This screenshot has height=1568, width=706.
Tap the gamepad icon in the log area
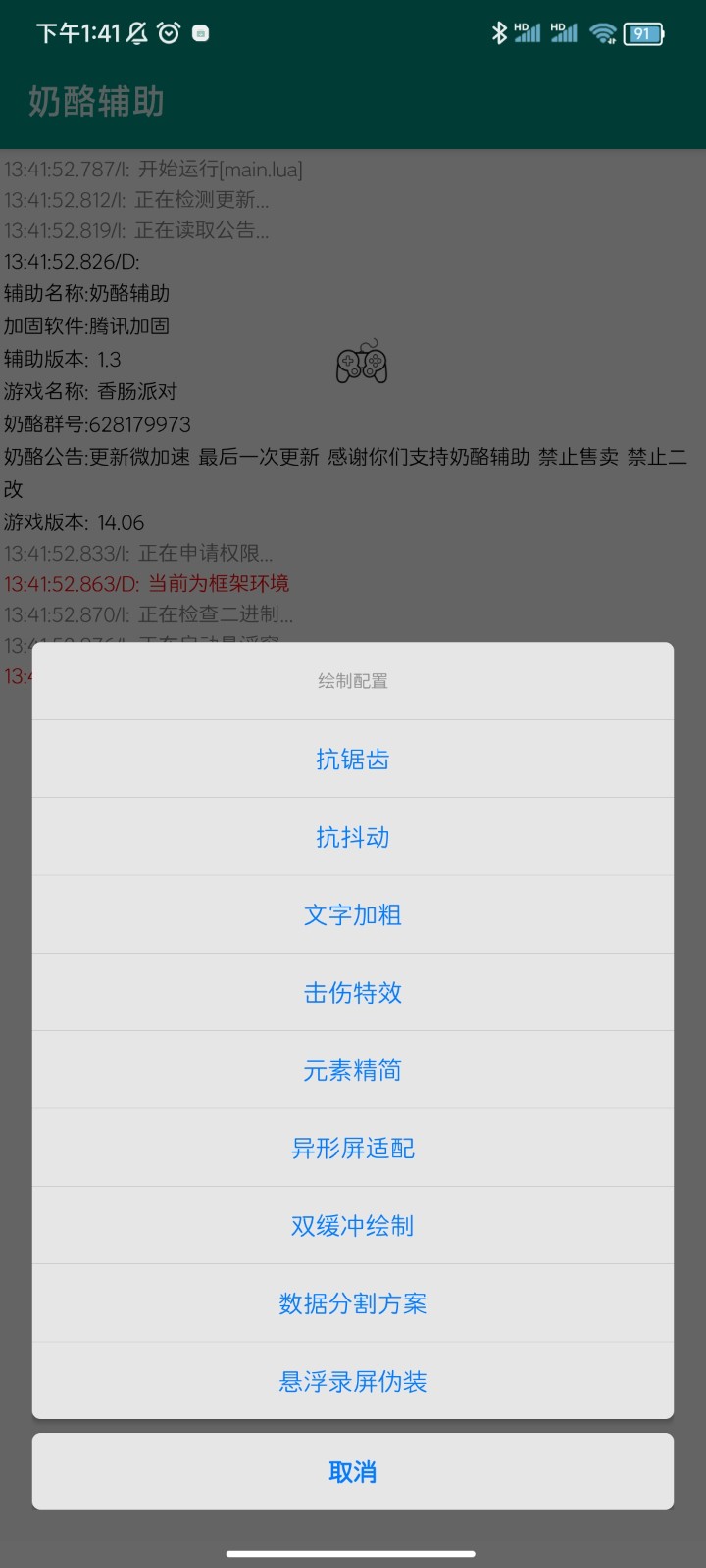tap(361, 363)
